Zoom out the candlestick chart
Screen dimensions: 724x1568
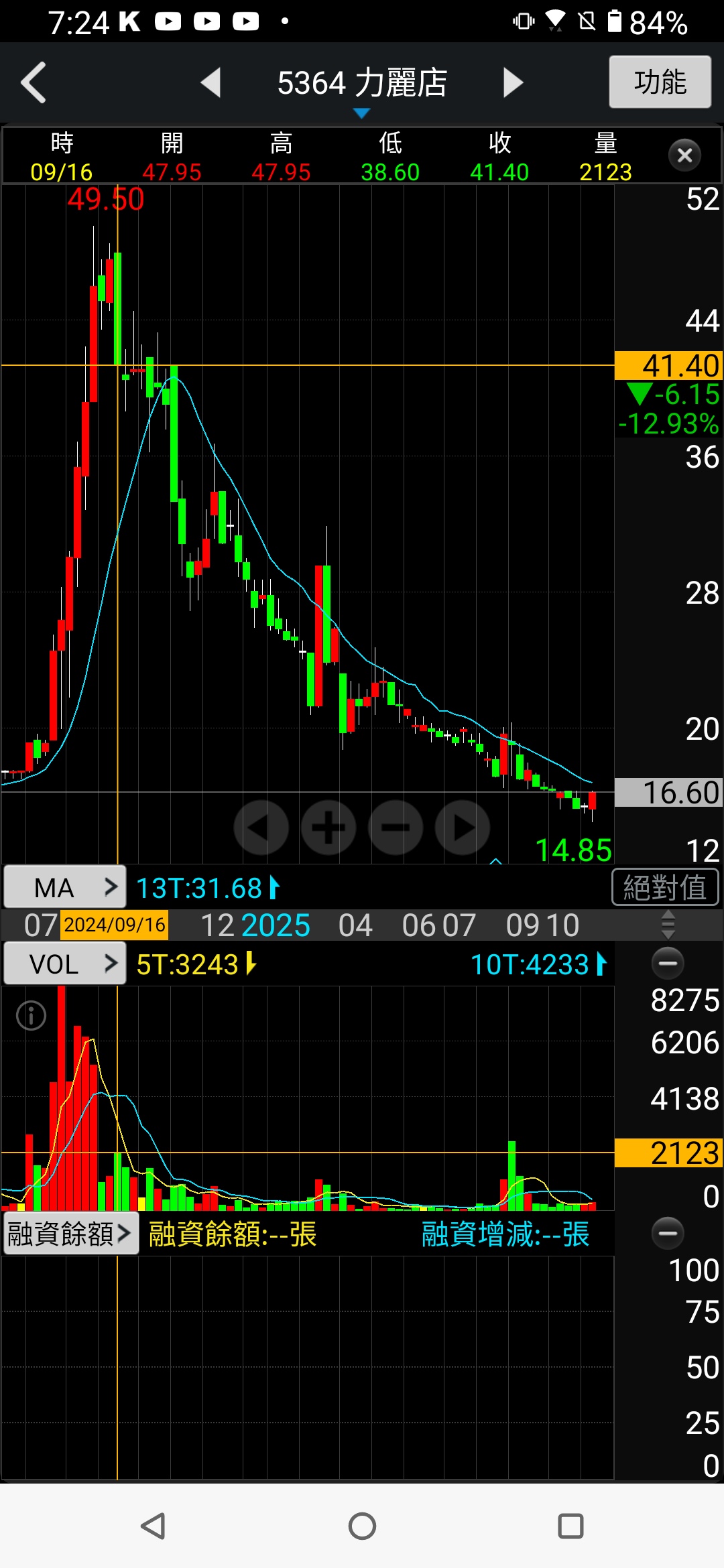coord(396,828)
